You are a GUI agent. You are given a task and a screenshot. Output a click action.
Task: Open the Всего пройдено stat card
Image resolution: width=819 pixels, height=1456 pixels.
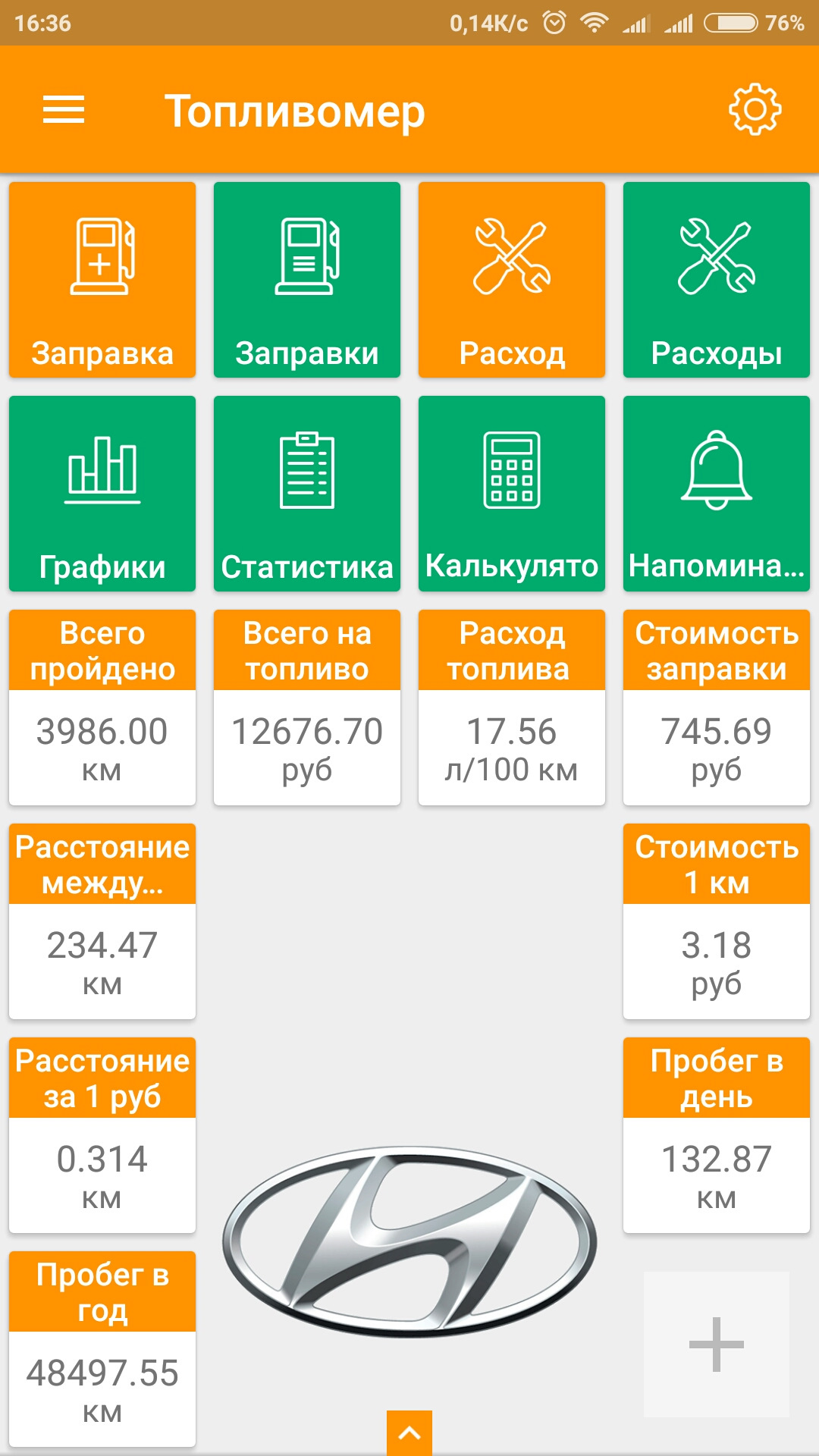(102, 708)
